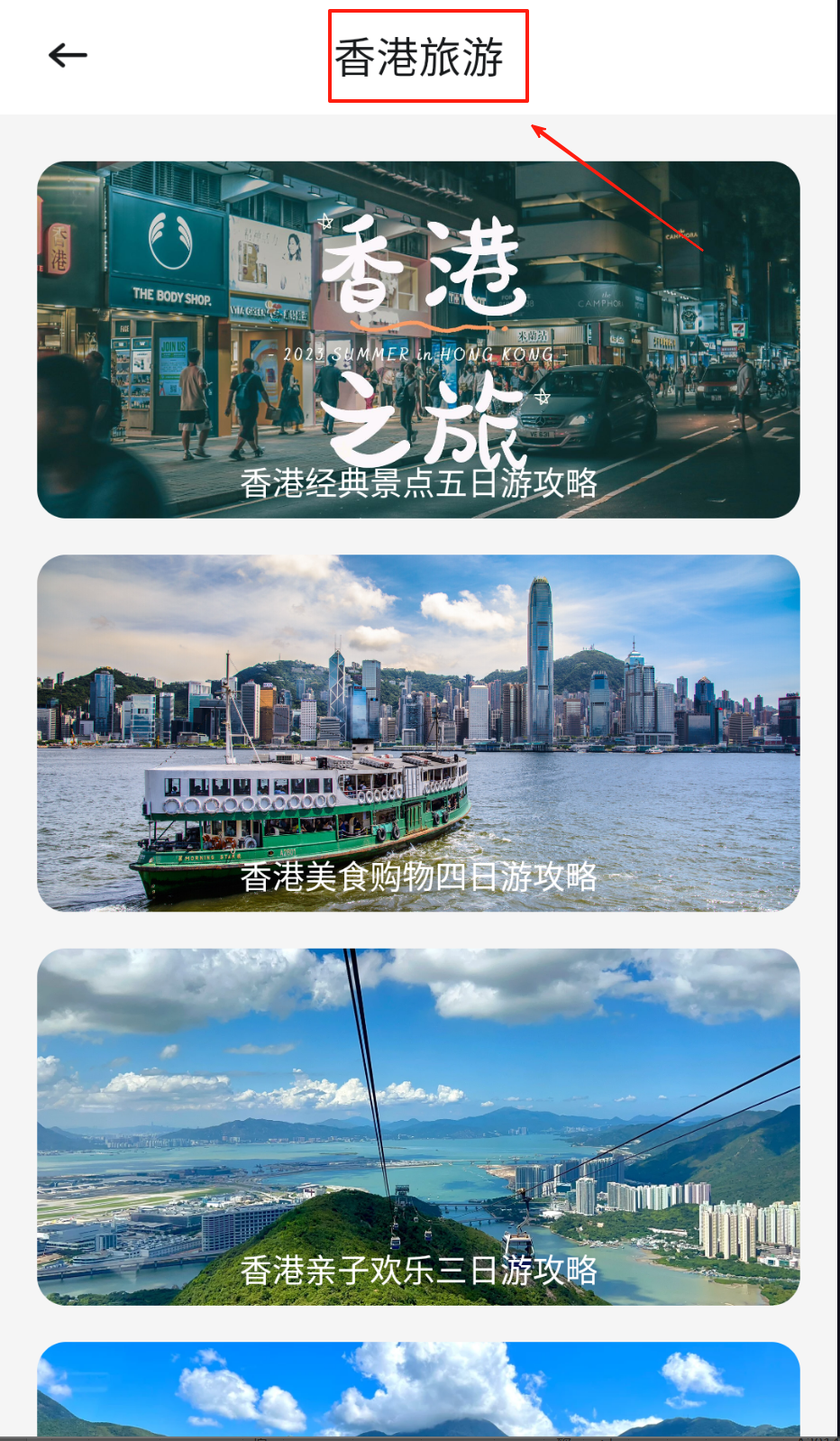Go back using the top-left arrow
The height and width of the screenshot is (1441, 840).
tap(68, 56)
